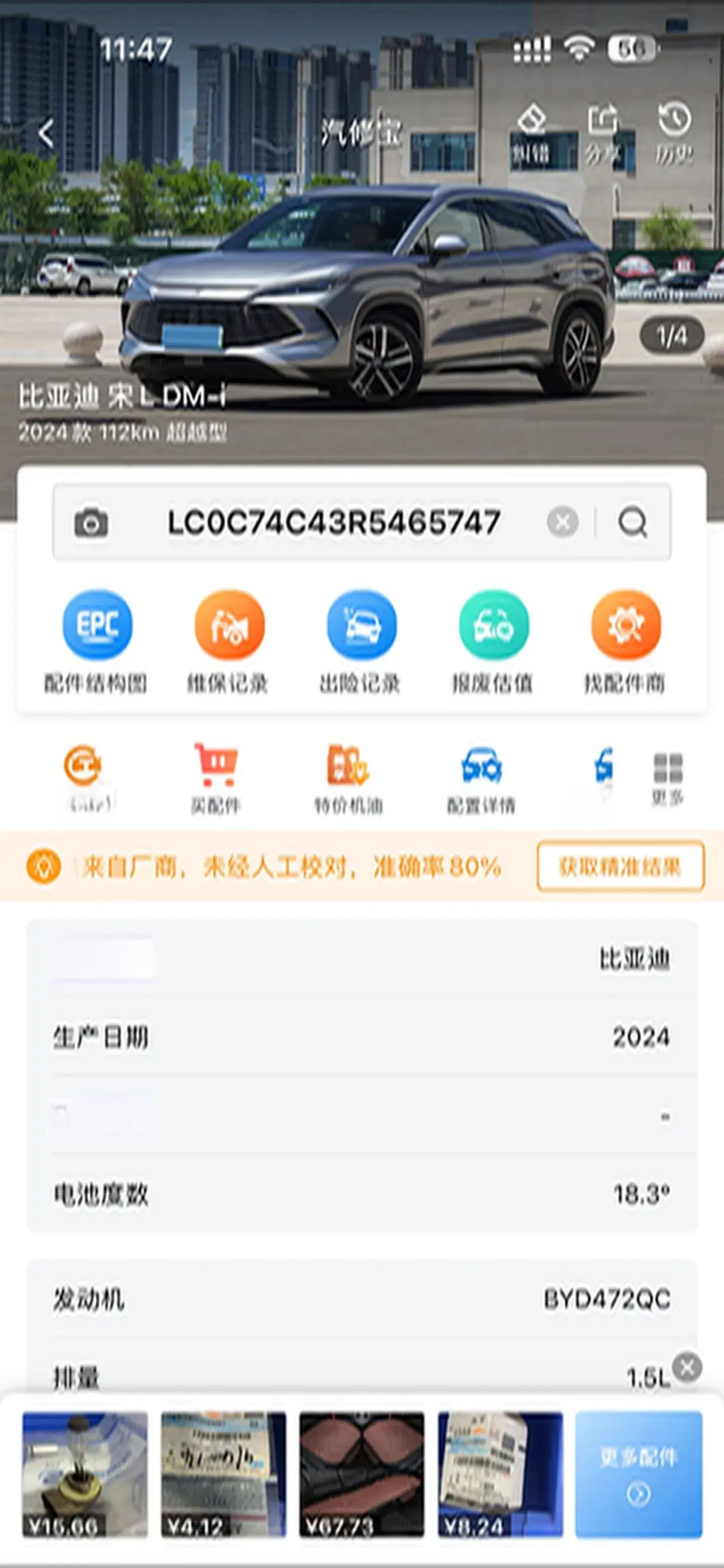Clear the VIN input text
724x1568 pixels.
[x=562, y=522]
